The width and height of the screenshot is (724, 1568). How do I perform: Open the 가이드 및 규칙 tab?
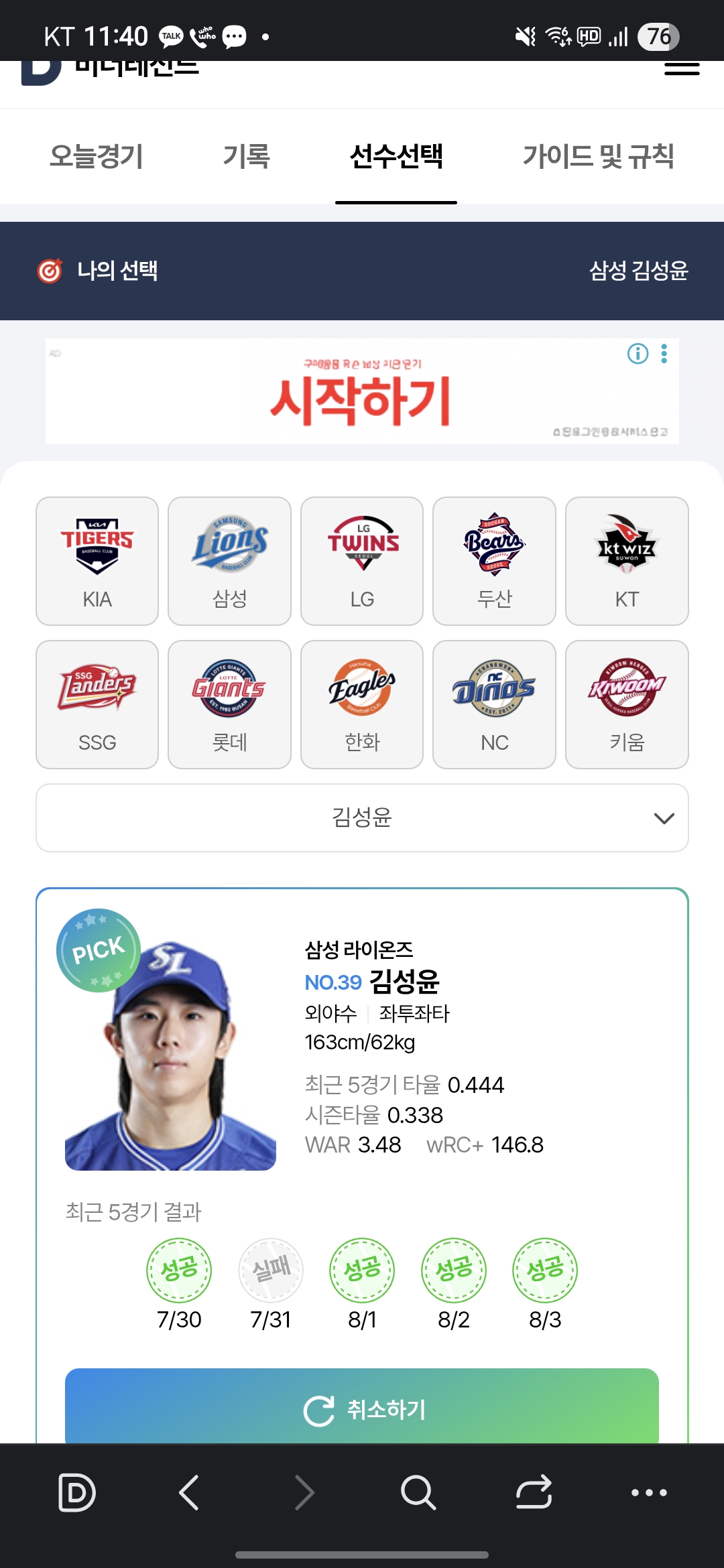[598, 157]
